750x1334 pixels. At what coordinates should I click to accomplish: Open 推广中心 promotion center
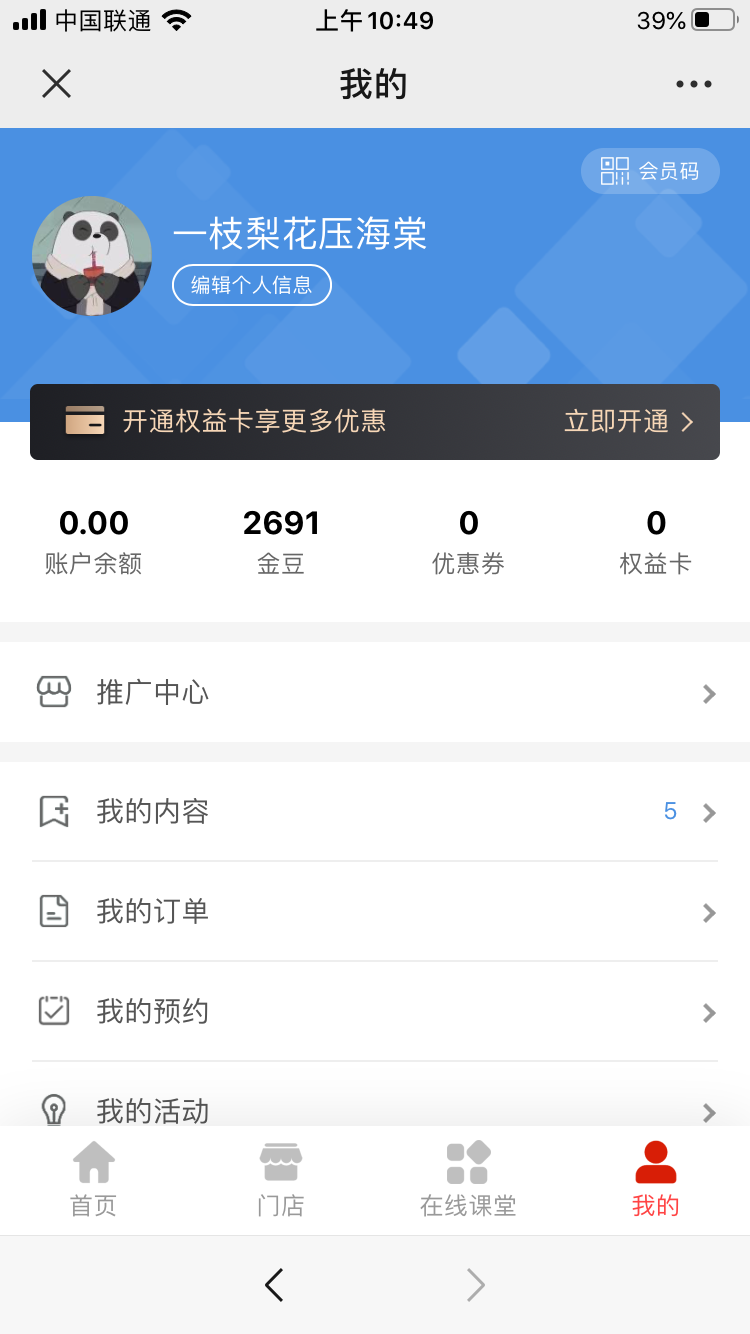point(375,692)
